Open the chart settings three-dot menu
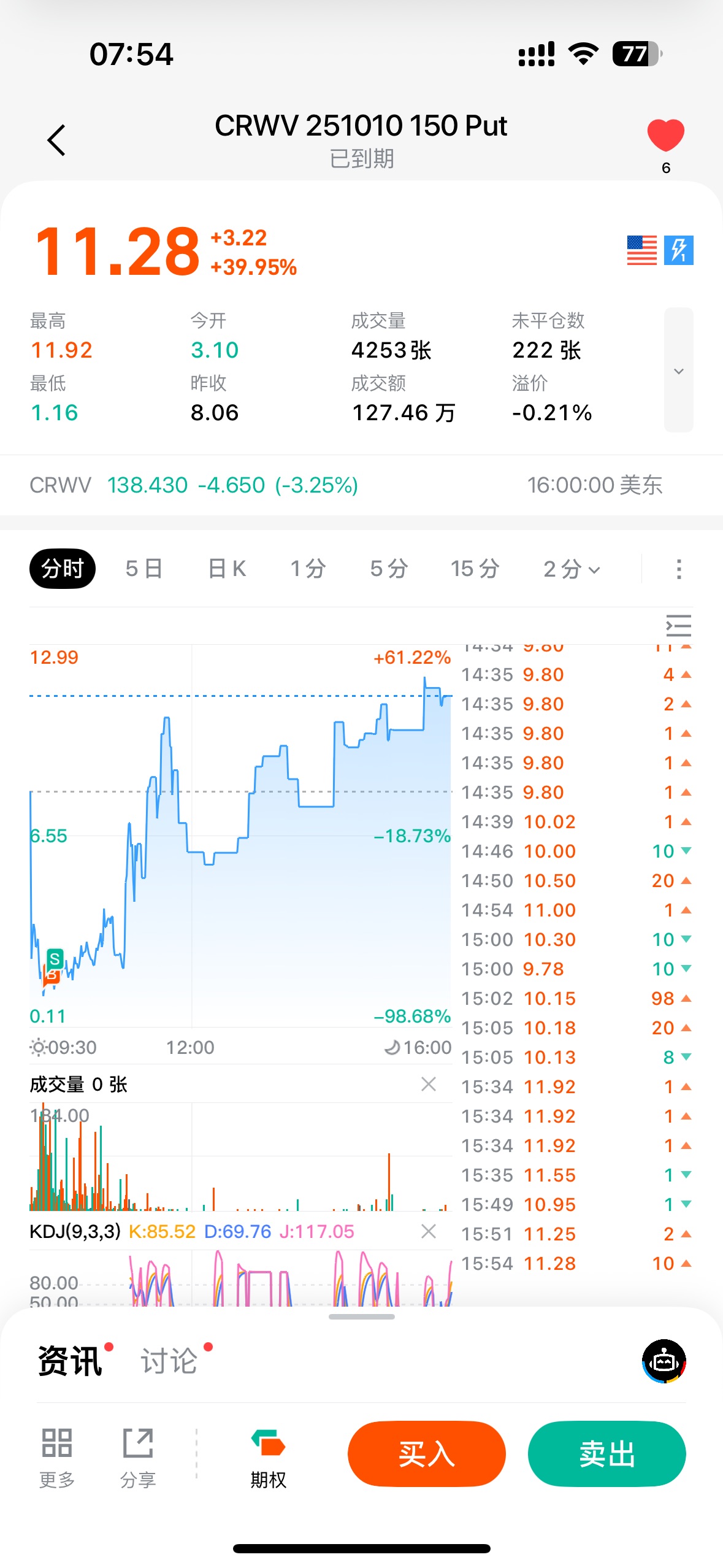The image size is (723, 1568). point(678,569)
